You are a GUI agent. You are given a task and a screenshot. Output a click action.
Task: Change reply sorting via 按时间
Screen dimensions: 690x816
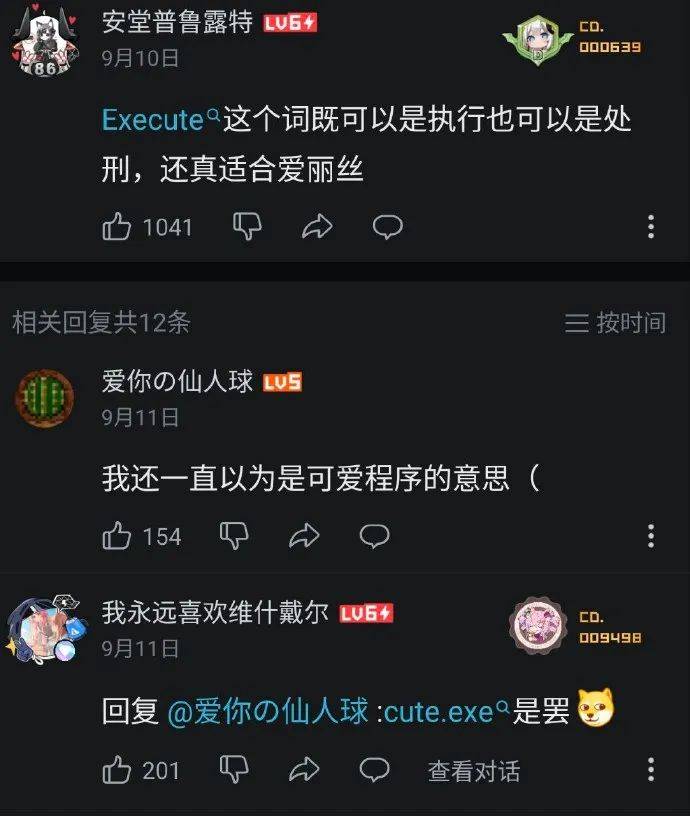tap(616, 323)
